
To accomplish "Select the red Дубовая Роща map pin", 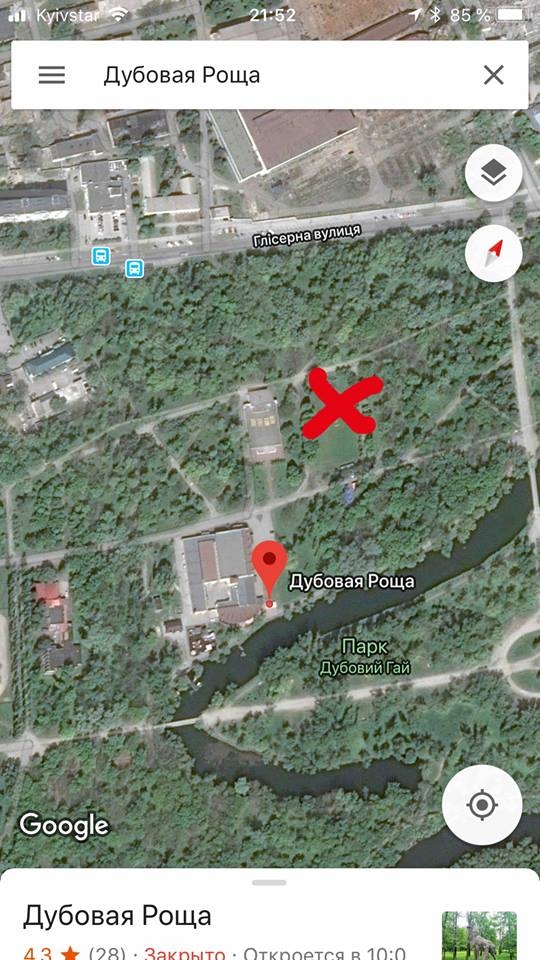I will [269, 574].
